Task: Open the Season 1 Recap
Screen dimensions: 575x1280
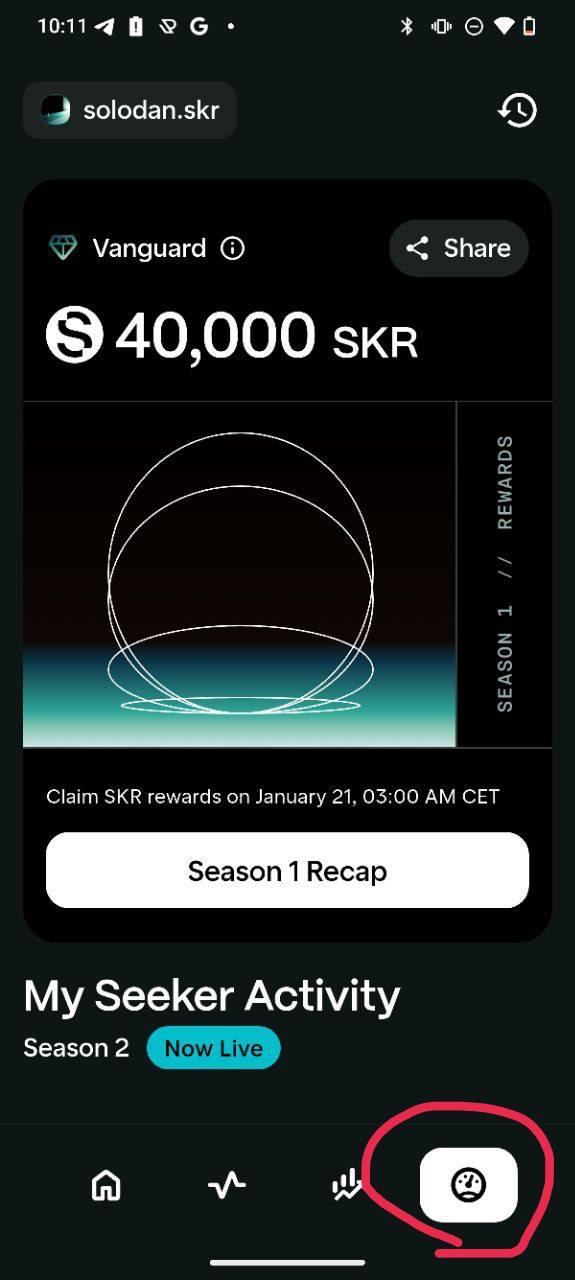Action: click(x=287, y=871)
